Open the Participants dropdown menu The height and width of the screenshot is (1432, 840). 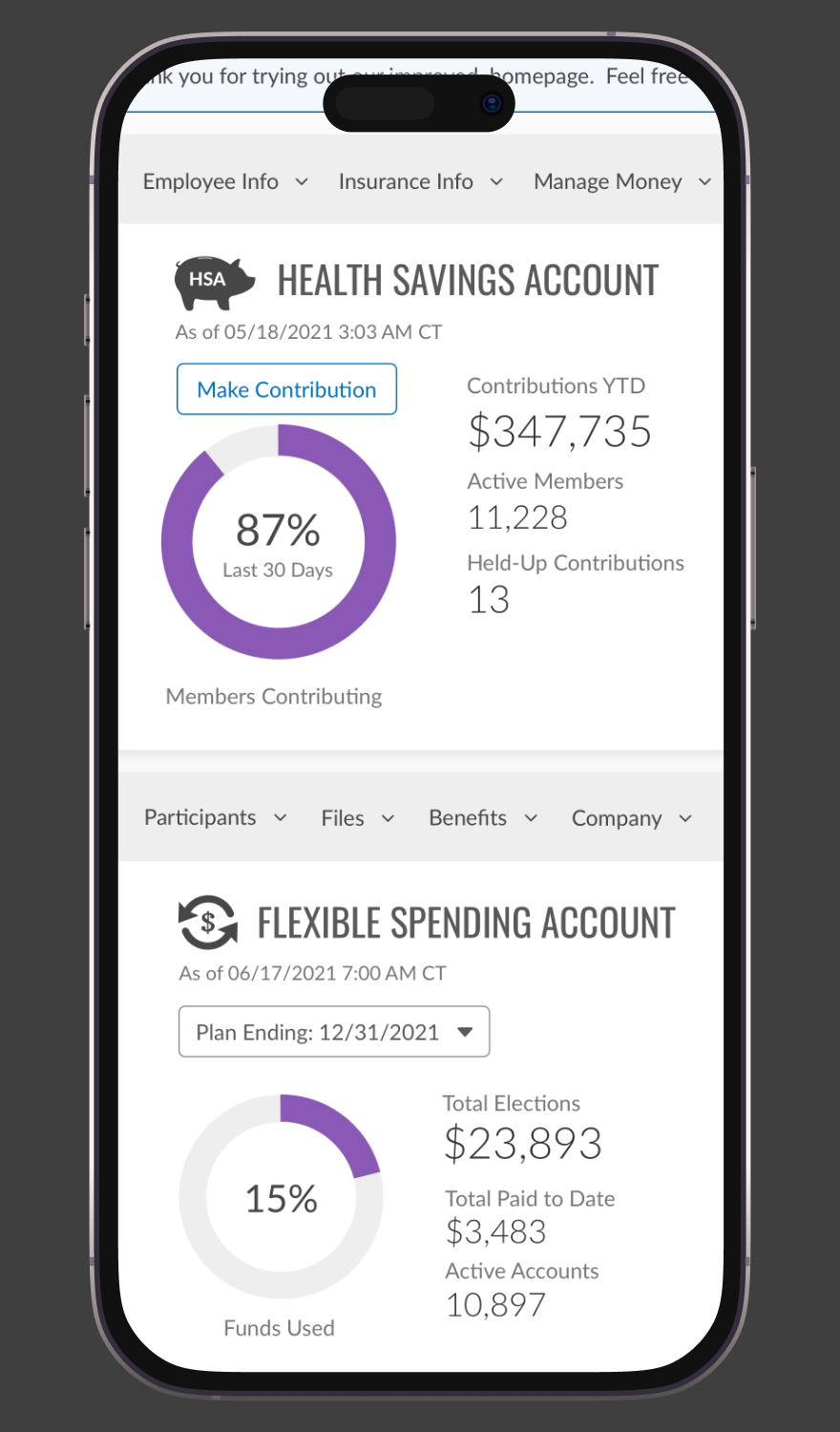215,817
